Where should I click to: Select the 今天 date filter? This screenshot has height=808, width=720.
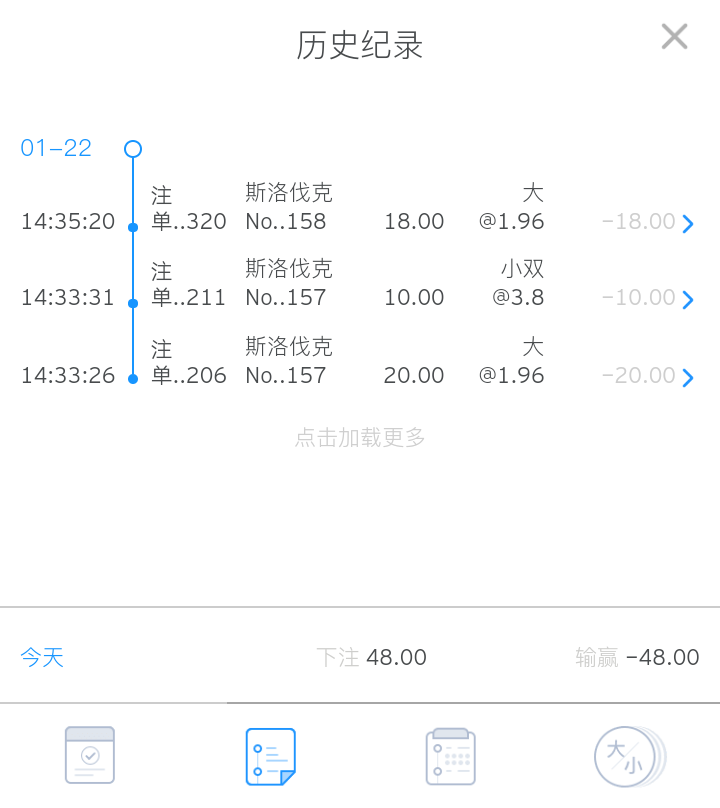click(42, 657)
